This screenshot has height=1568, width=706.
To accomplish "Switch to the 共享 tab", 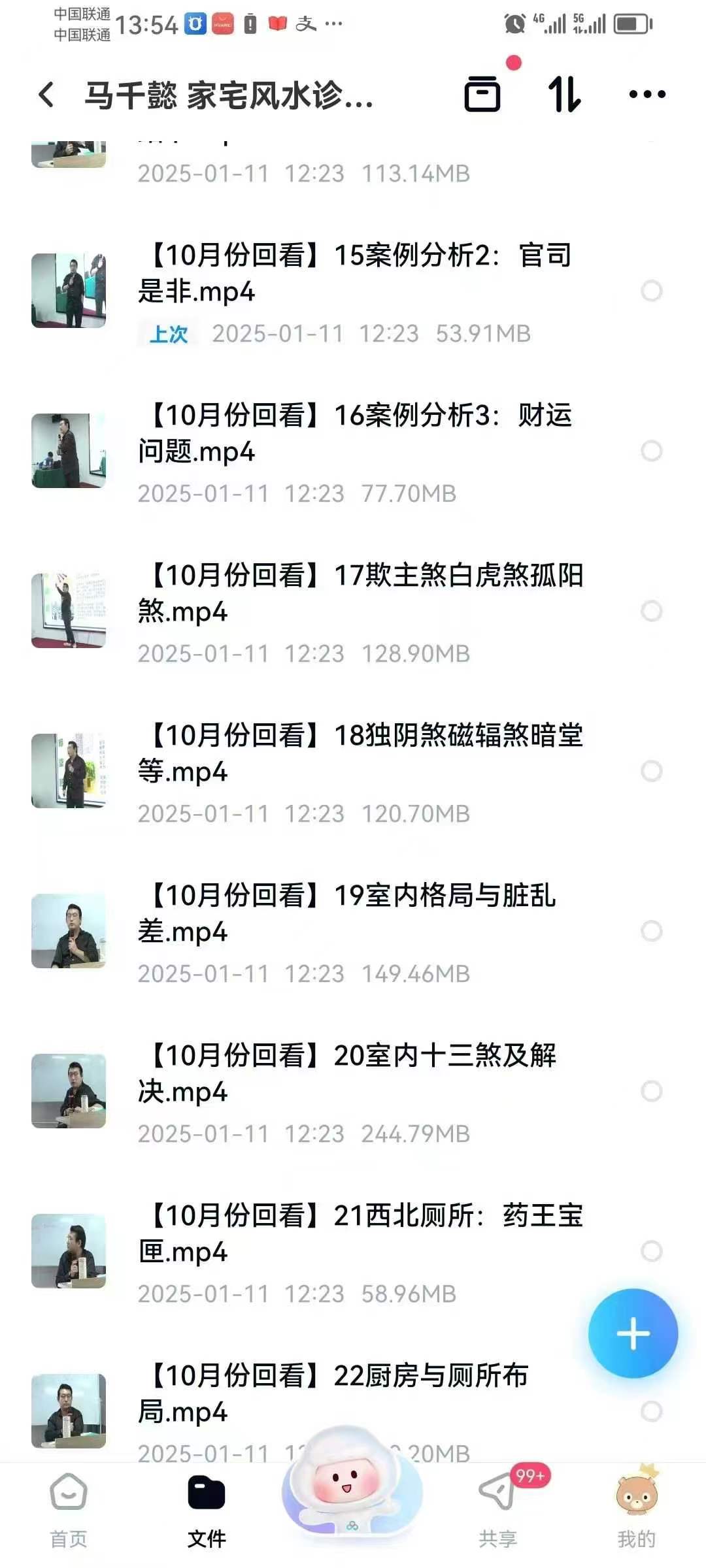I will tap(498, 1509).
